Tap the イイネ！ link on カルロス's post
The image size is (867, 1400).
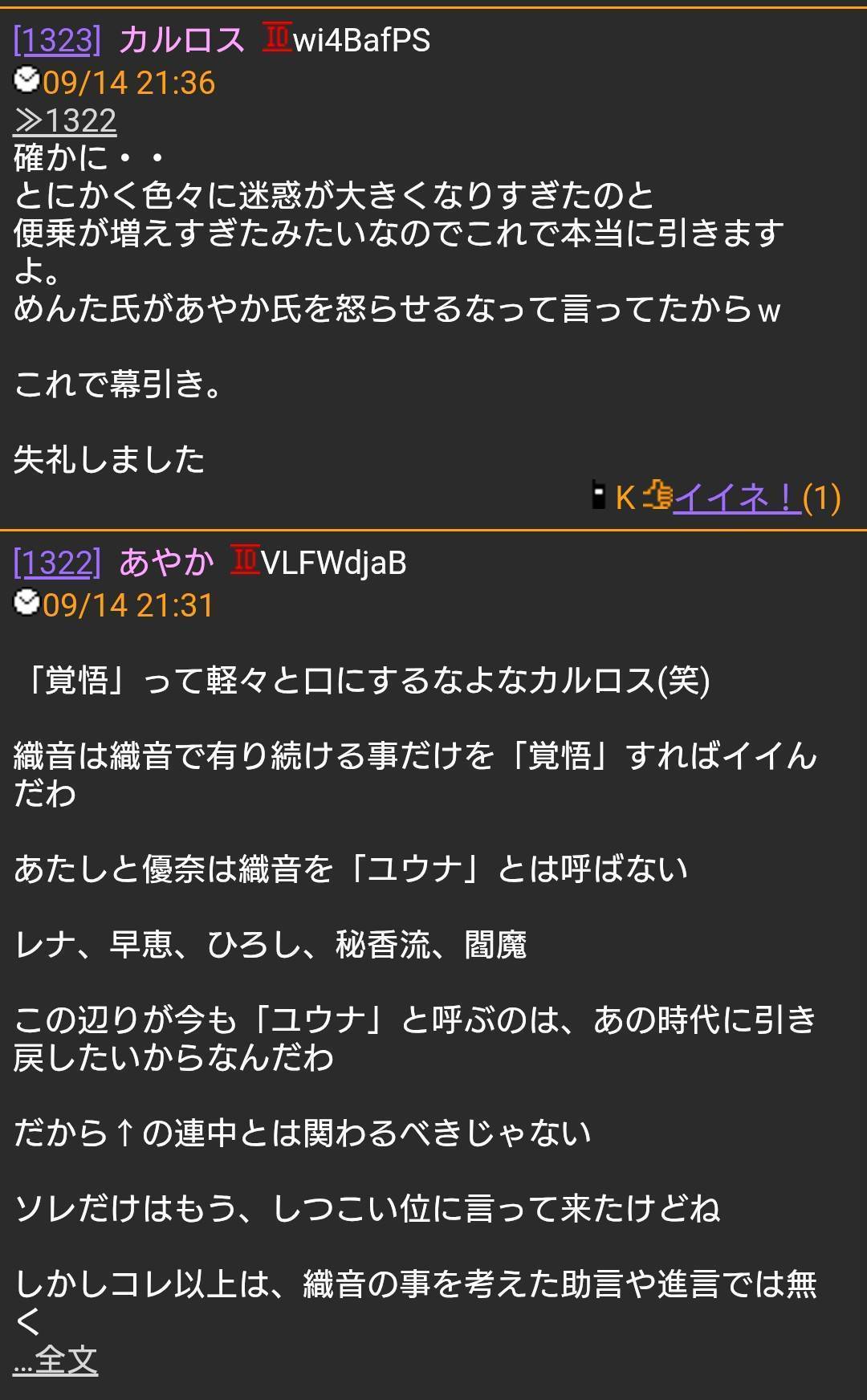(736, 498)
